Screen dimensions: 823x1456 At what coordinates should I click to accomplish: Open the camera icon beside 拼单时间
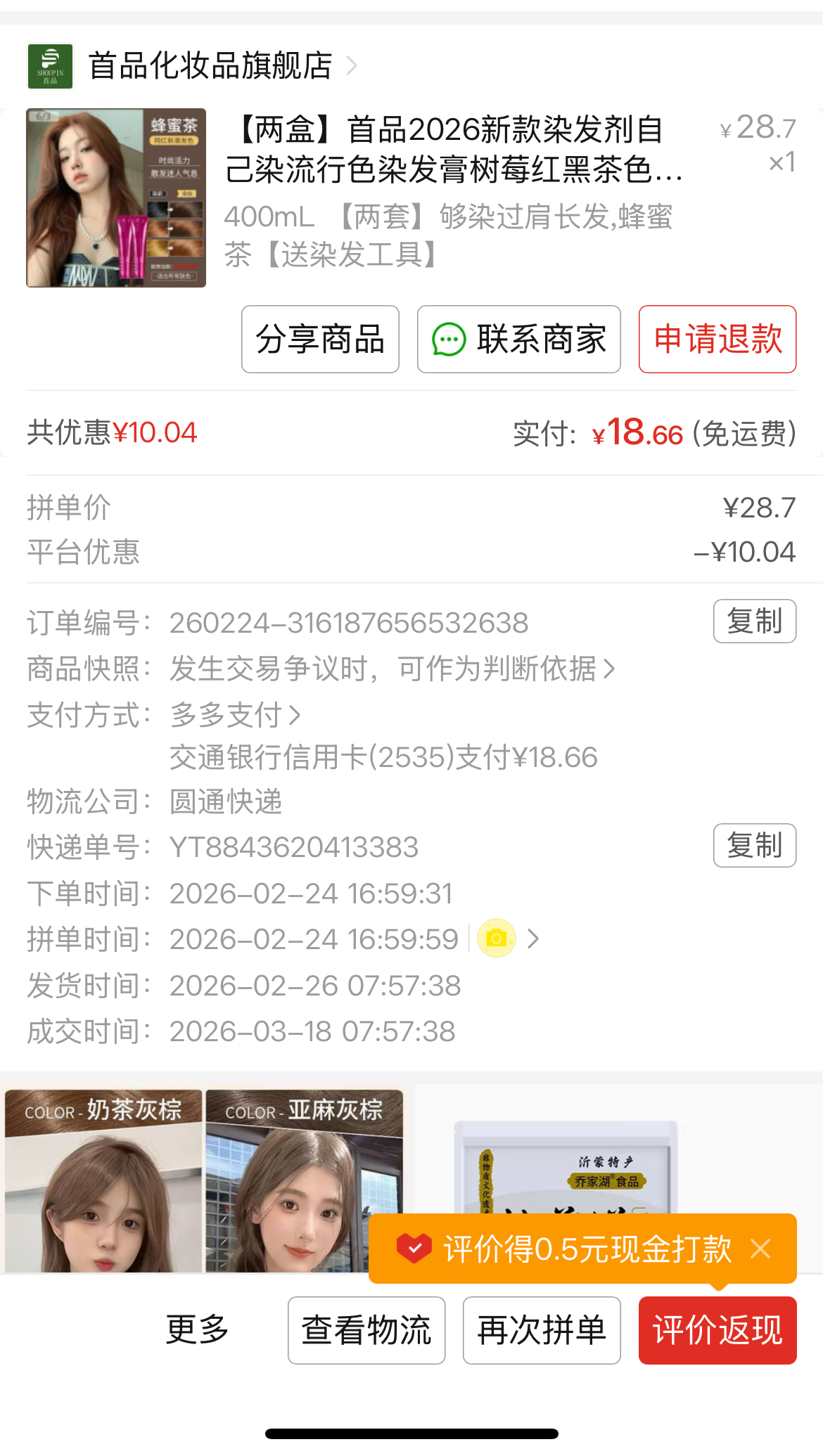[x=497, y=938]
